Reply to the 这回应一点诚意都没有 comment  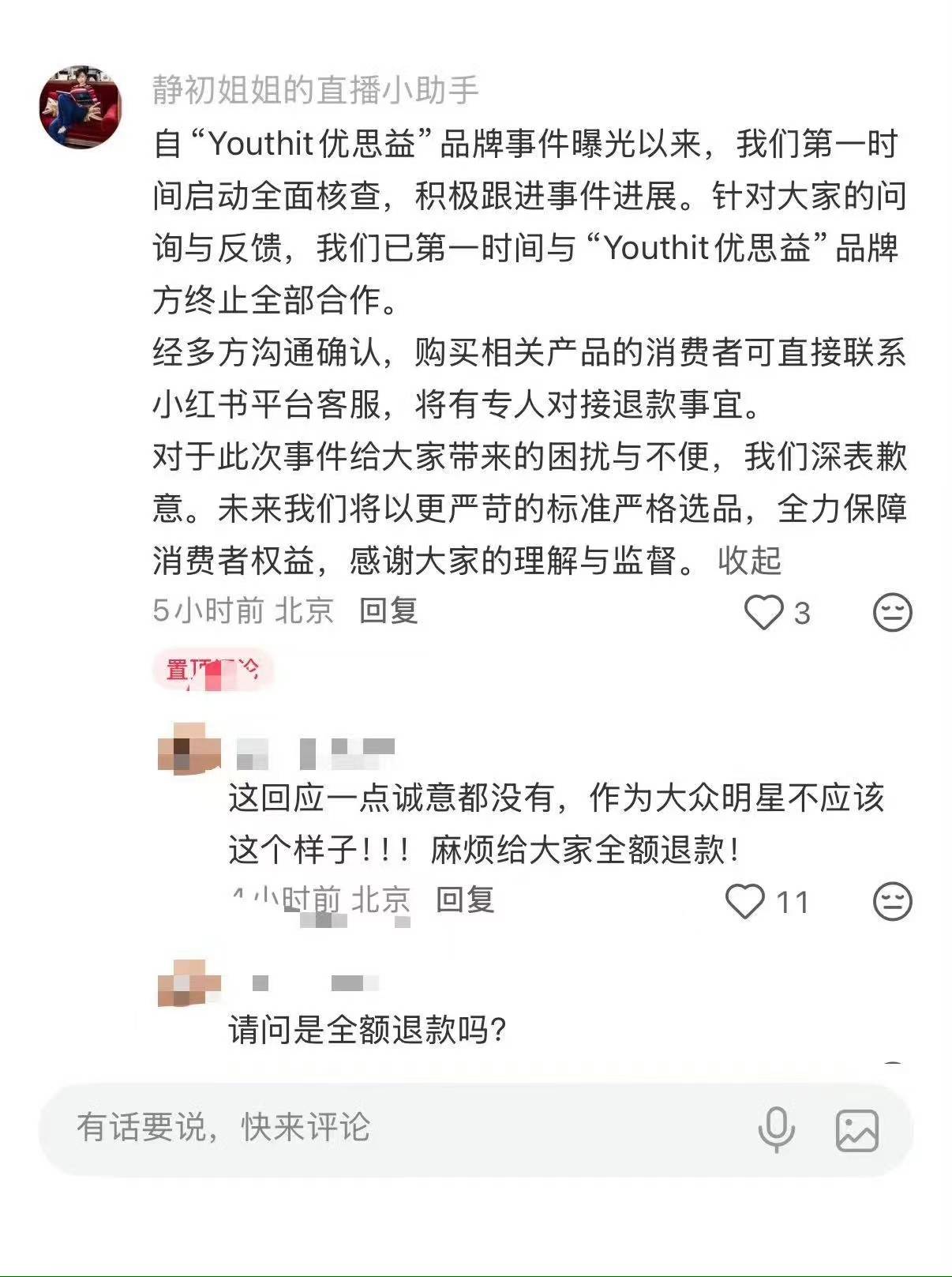465,900
